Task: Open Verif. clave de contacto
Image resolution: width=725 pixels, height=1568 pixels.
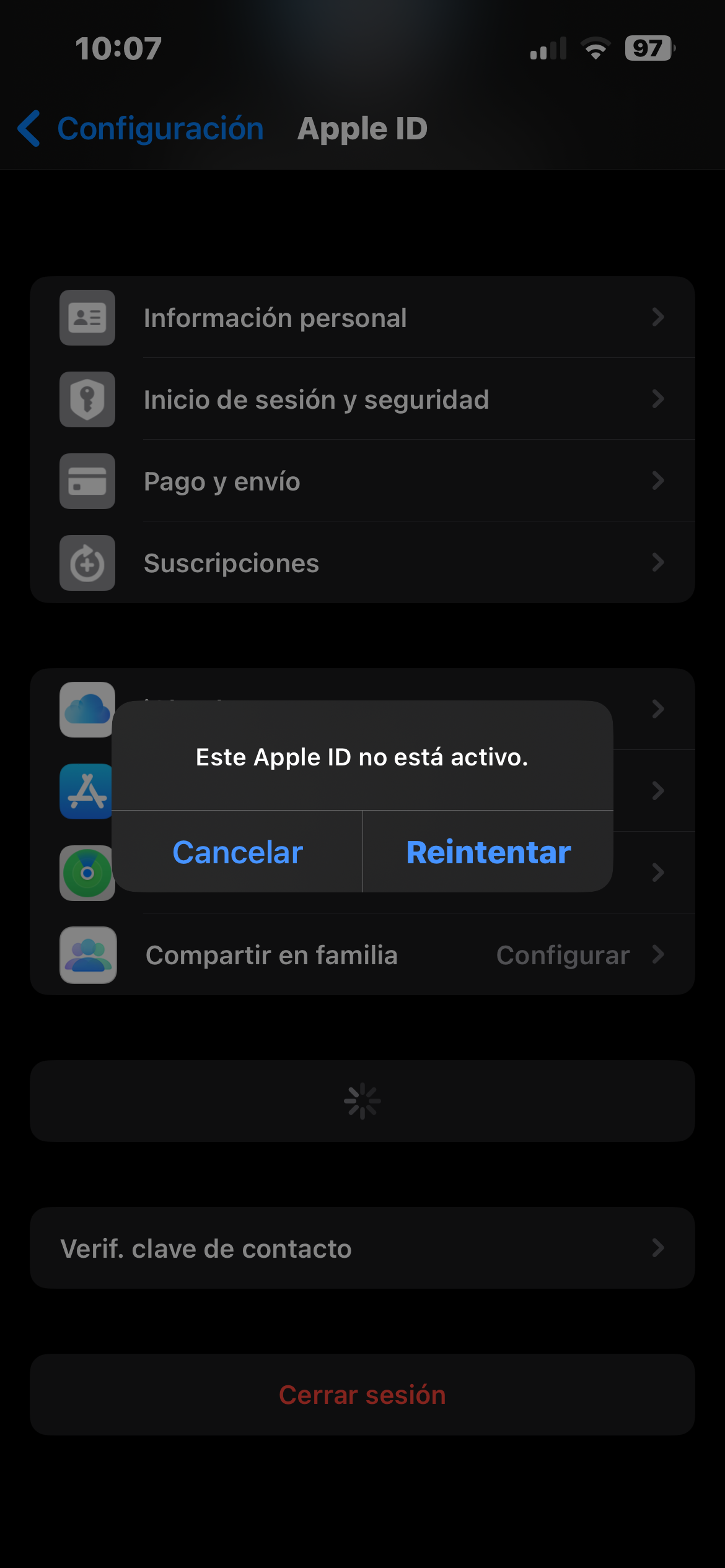Action: (x=362, y=1248)
